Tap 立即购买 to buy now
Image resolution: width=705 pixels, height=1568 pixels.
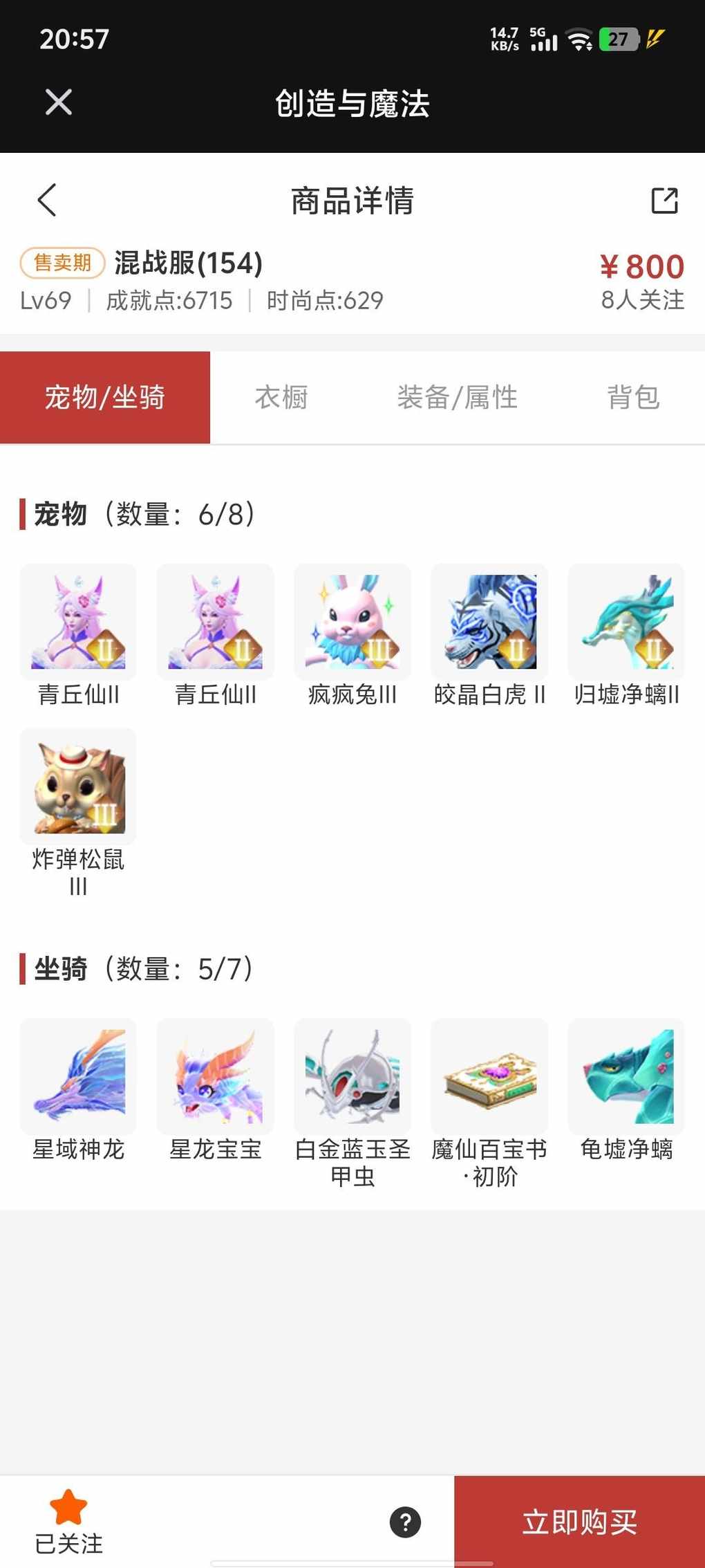[x=579, y=1522]
